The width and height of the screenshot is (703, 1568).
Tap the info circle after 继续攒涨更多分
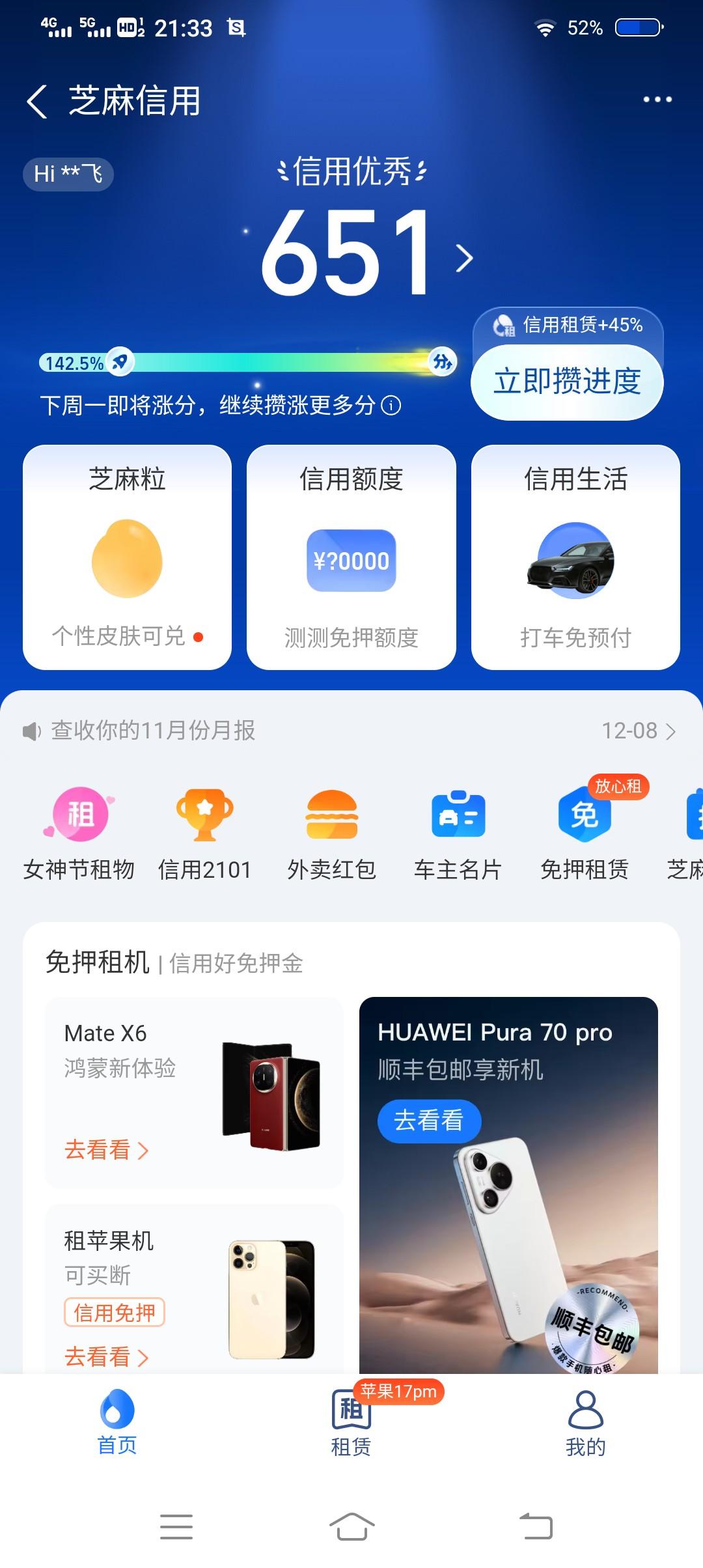[x=391, y=407]
